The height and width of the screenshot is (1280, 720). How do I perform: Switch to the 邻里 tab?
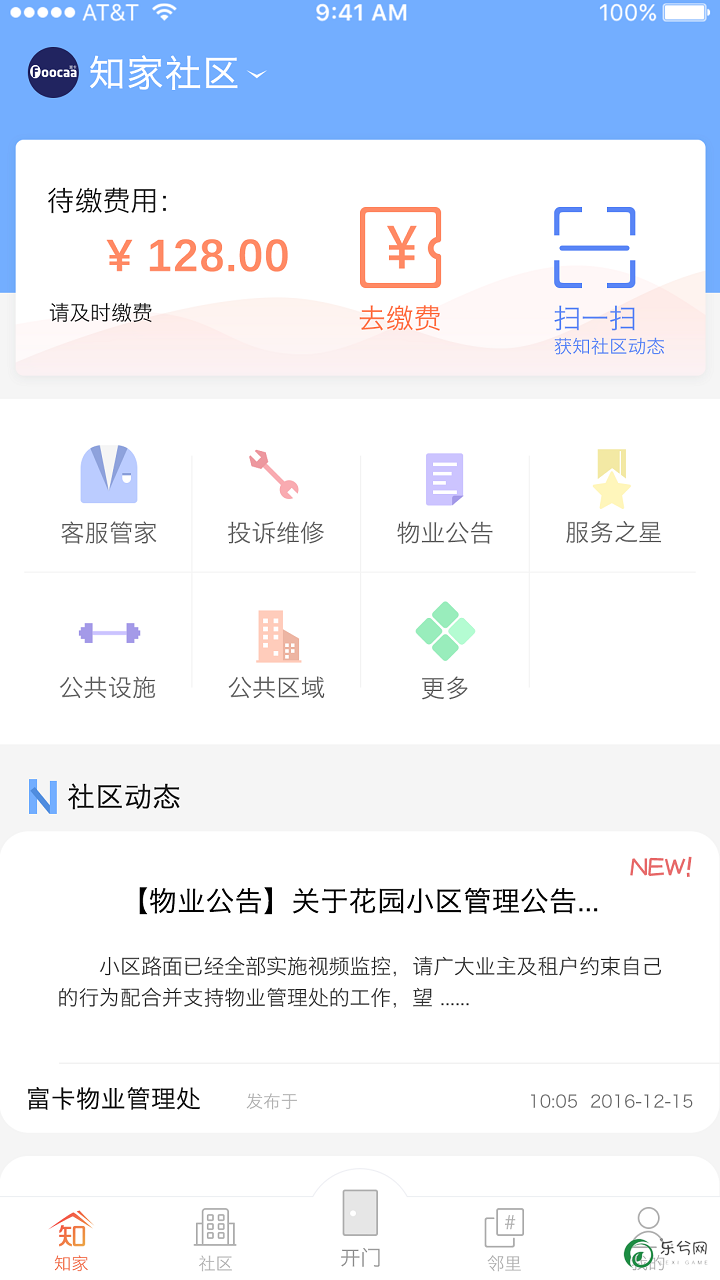tap(504, 1240)
